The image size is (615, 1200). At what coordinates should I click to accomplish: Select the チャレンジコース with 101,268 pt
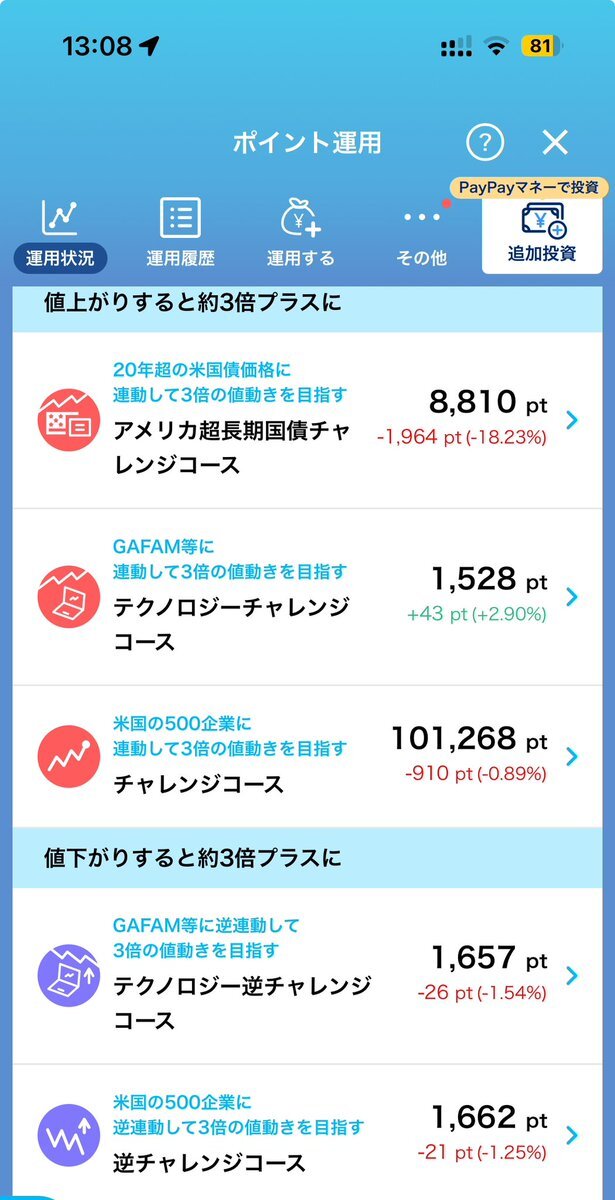tap(307, 756)
